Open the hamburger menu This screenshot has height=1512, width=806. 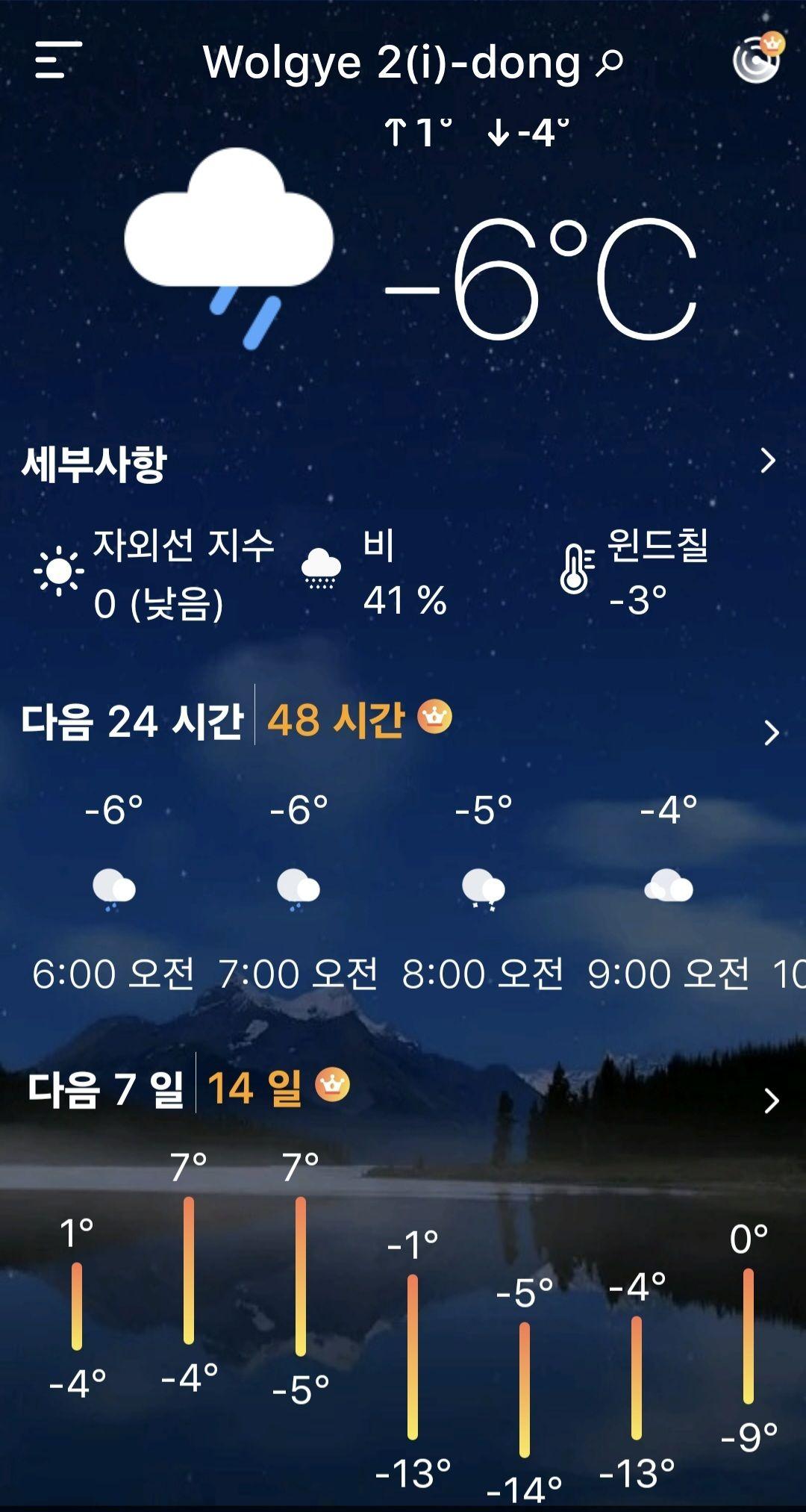tap(58, 60)
